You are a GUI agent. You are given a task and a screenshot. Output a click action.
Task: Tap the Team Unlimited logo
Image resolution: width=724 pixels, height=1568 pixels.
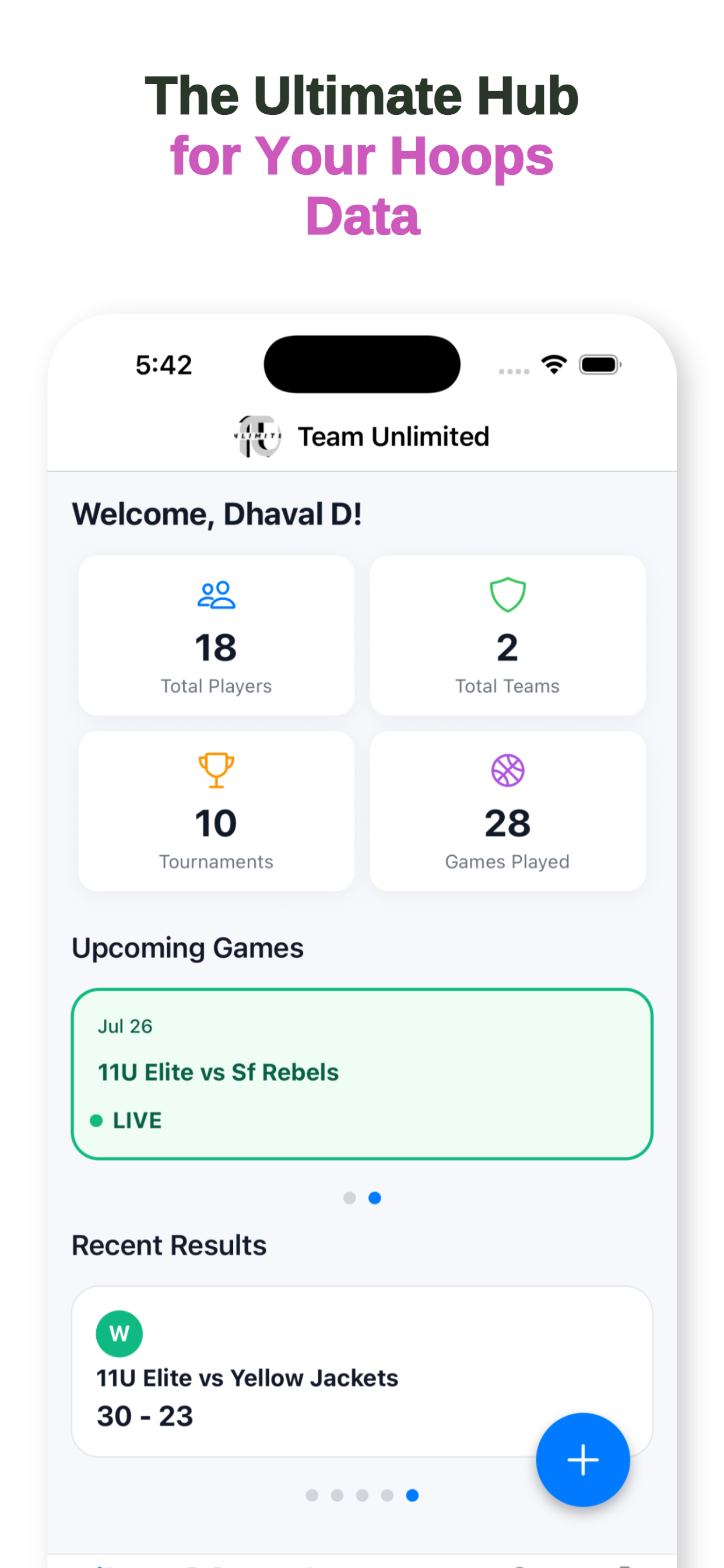[x=258, y=435]
